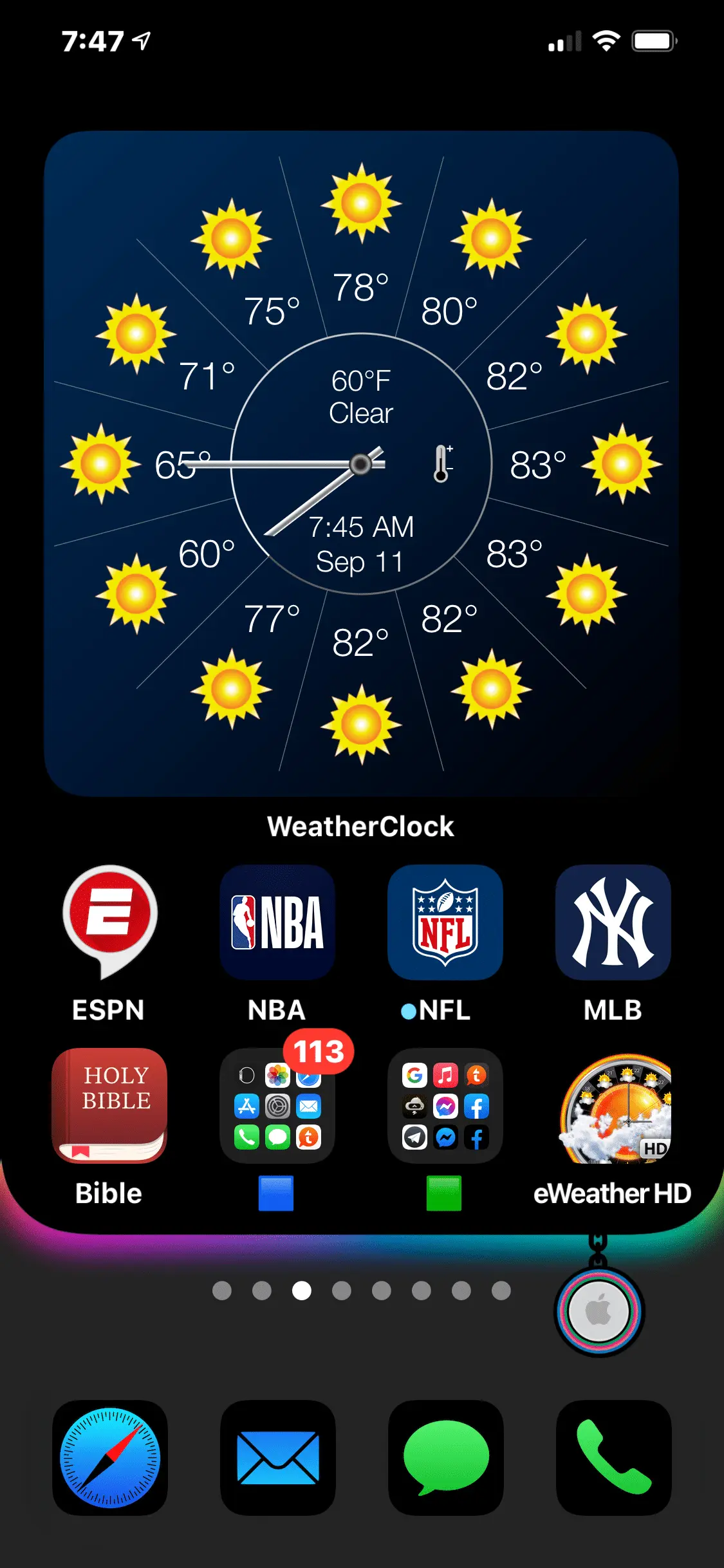This screenshot has width=724, height=1568.
Task: Tap the home screen page indicator dots
Action: (x=361, y=1291)
